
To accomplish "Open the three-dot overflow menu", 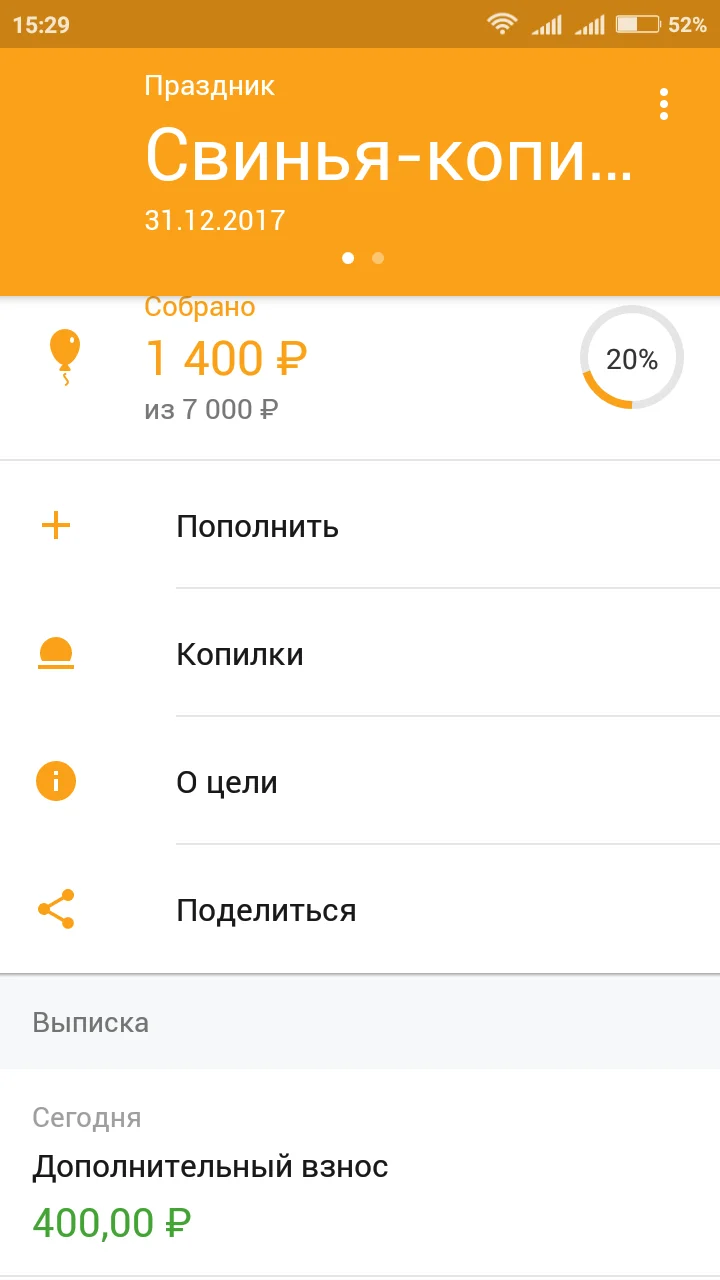I will click(x=664, y=104).
